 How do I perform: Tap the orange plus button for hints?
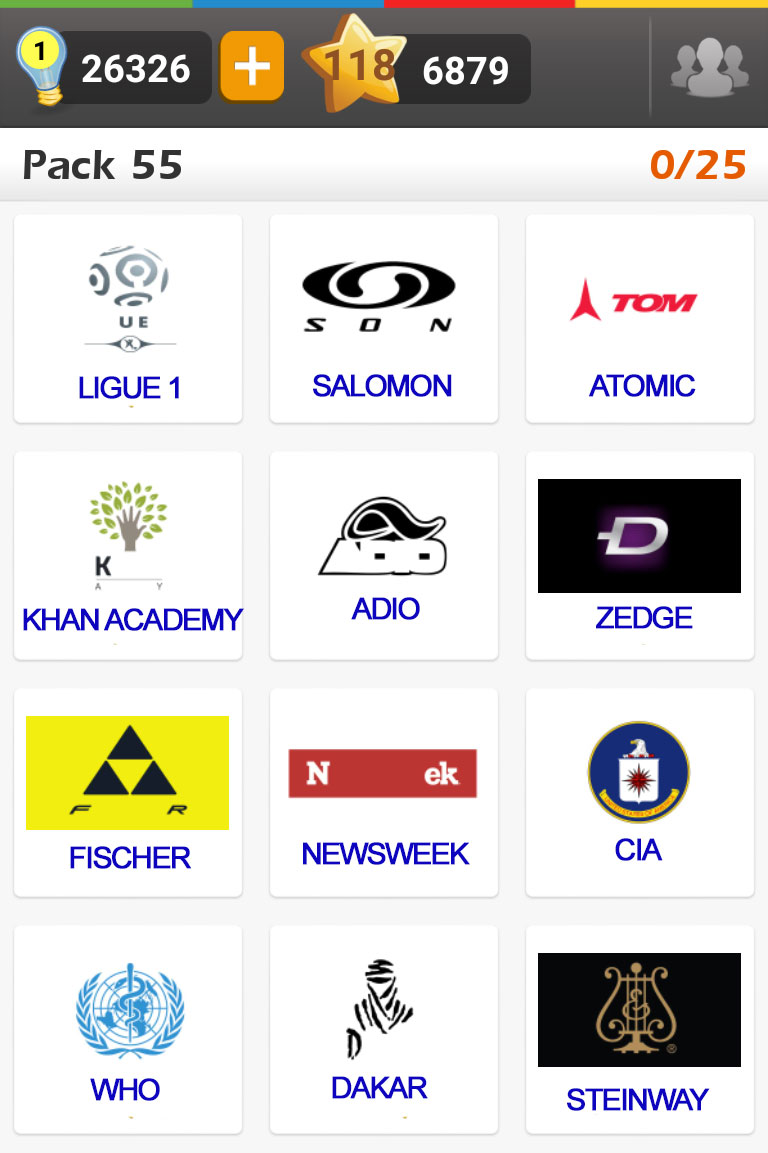(x=252, y=67)
